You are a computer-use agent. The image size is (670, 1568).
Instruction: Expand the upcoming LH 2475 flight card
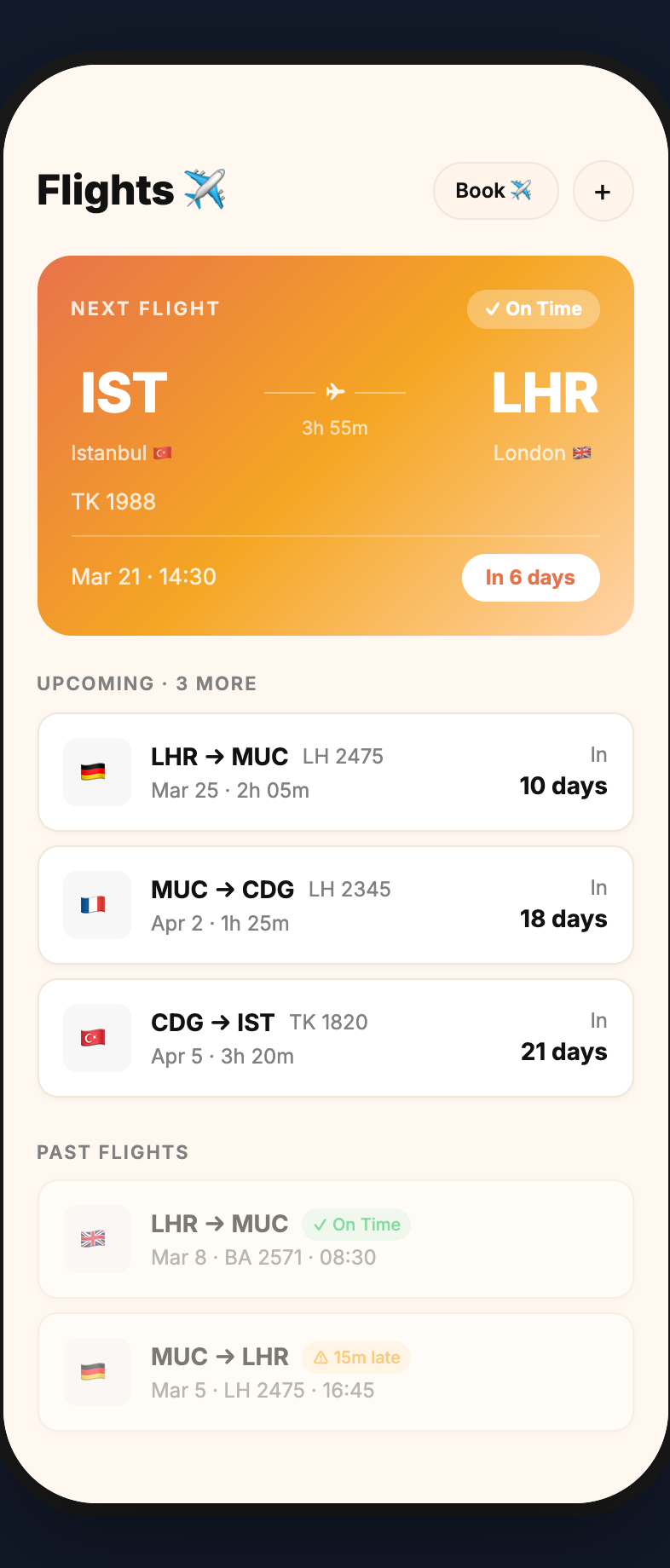point(335,772)
